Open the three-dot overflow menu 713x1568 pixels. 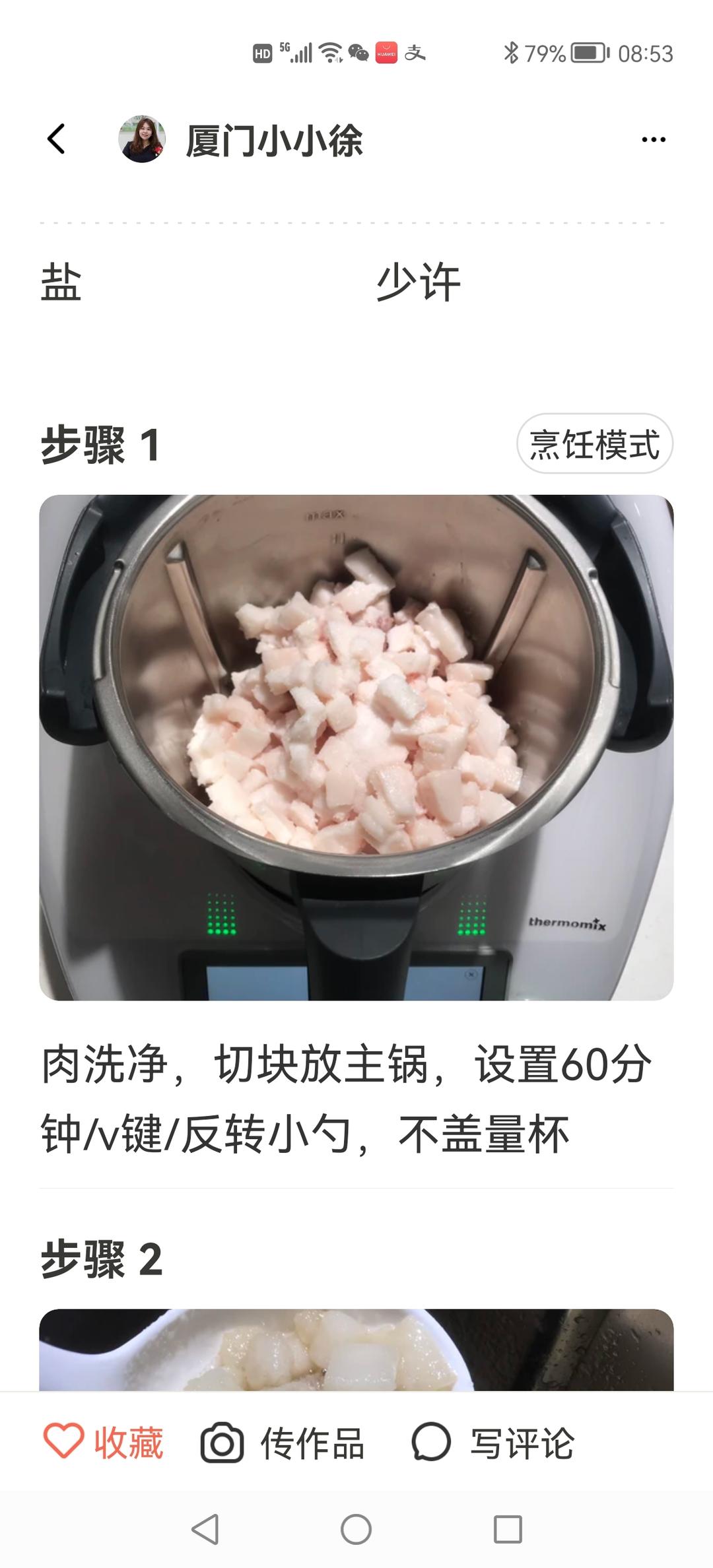(653, 139)
